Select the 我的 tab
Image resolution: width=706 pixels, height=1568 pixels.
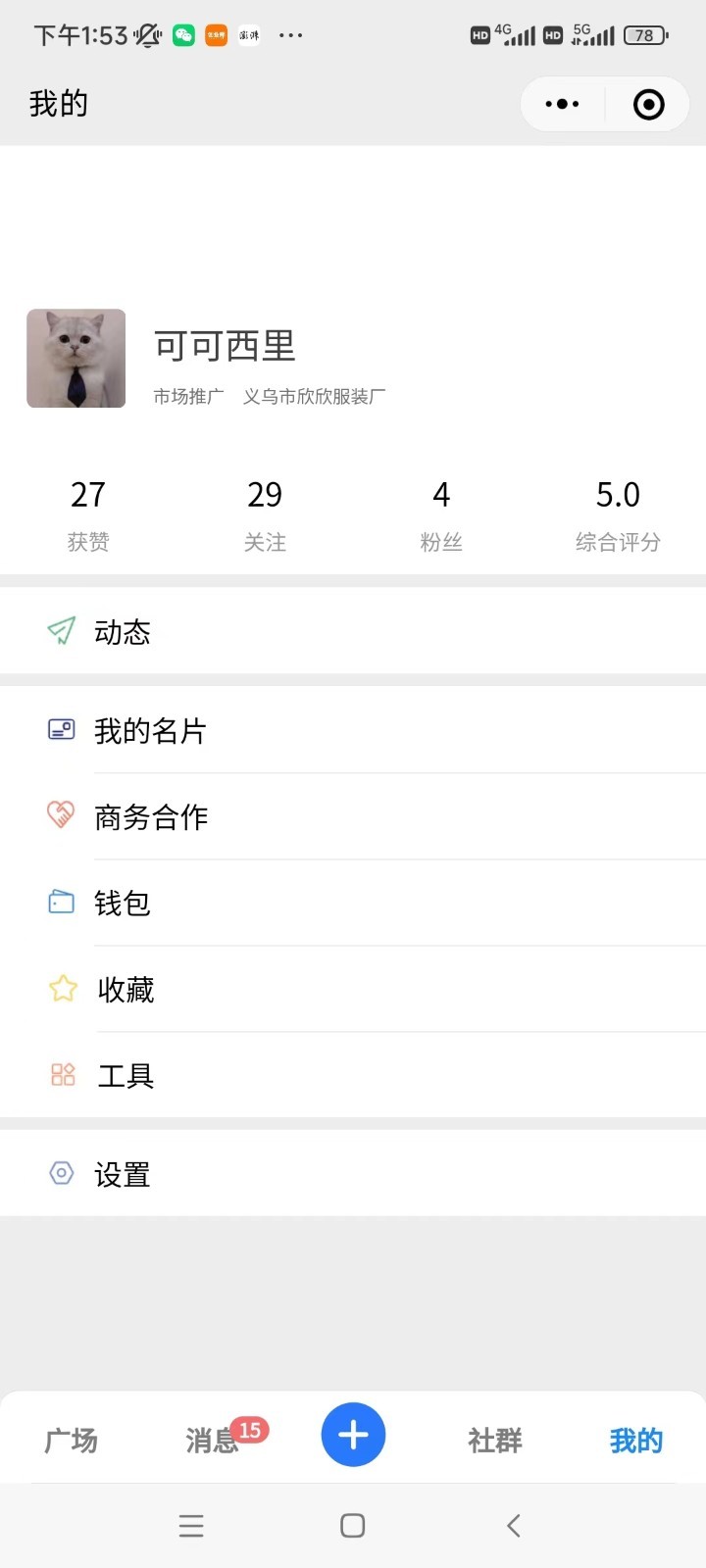coord(636,1440)
